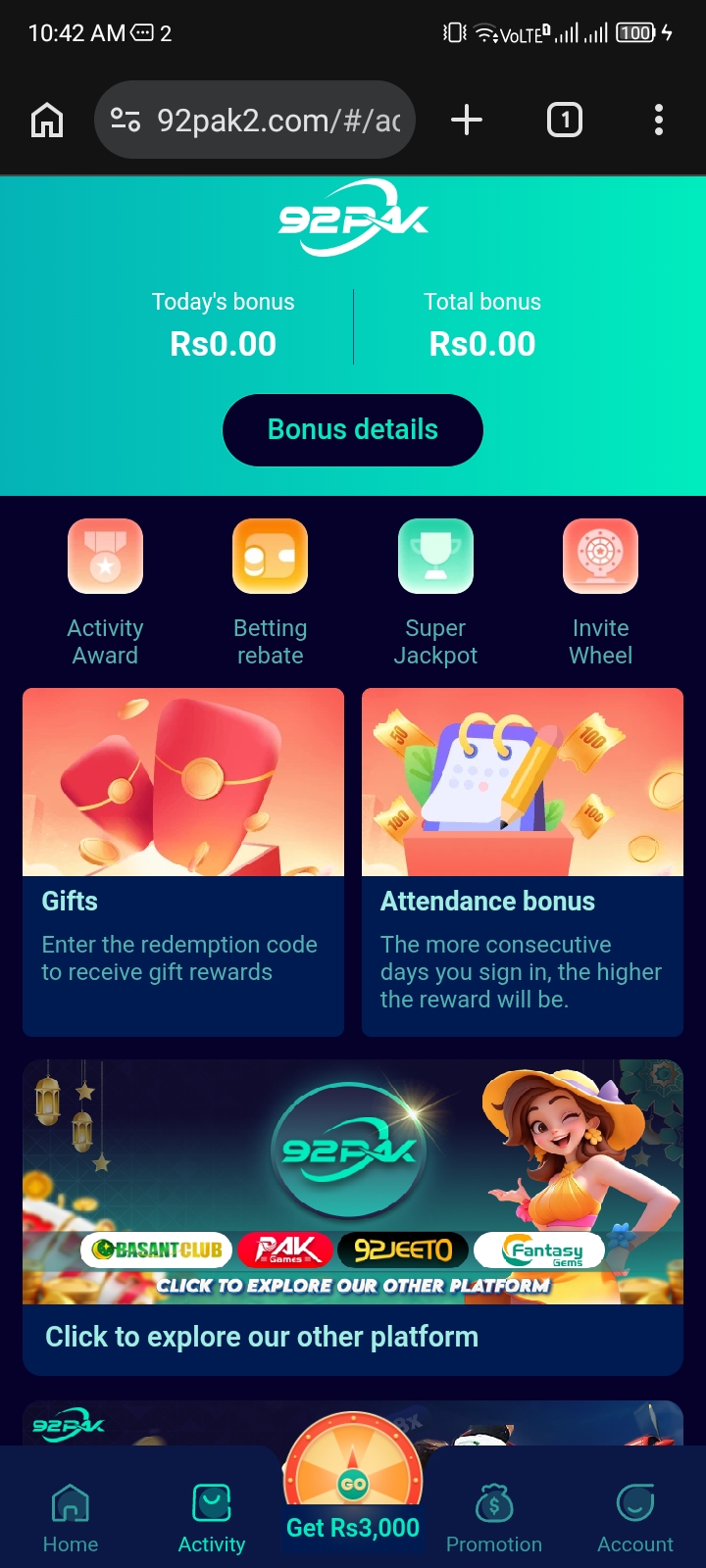
Task: Select the Activity tab
Action: [212, 1517]
